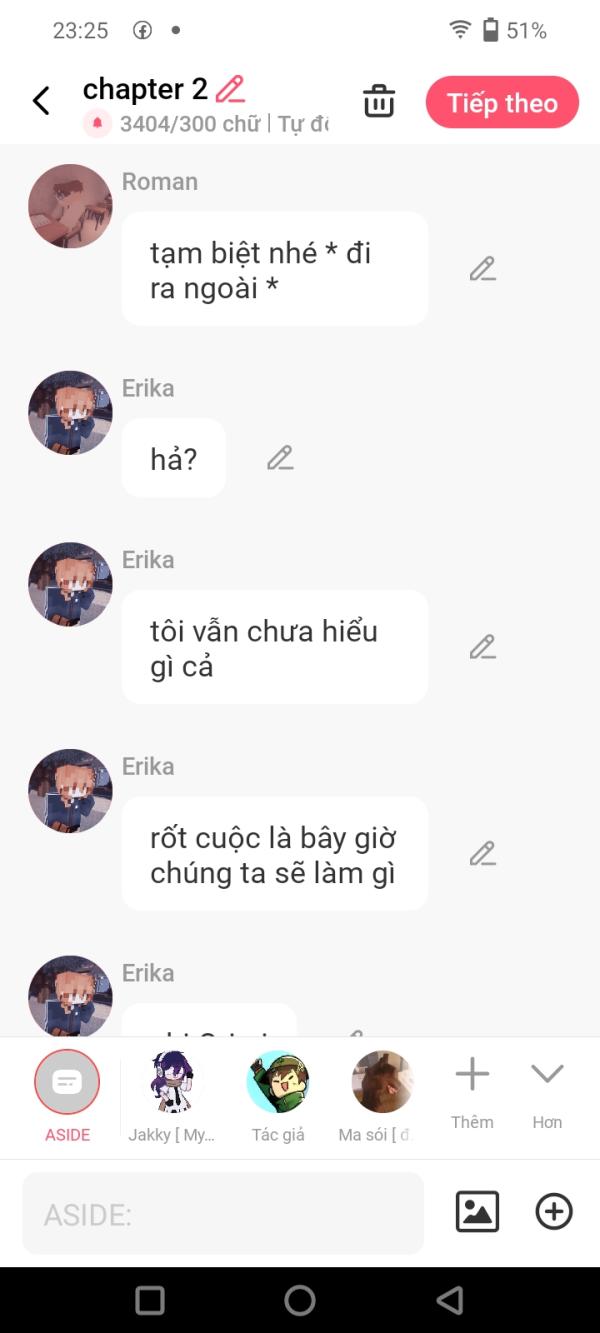Image resolution: width=600 pixels, height=1333 pixels.
Task: Focus the ASIDE text input field
Action: pos(223,1214)
